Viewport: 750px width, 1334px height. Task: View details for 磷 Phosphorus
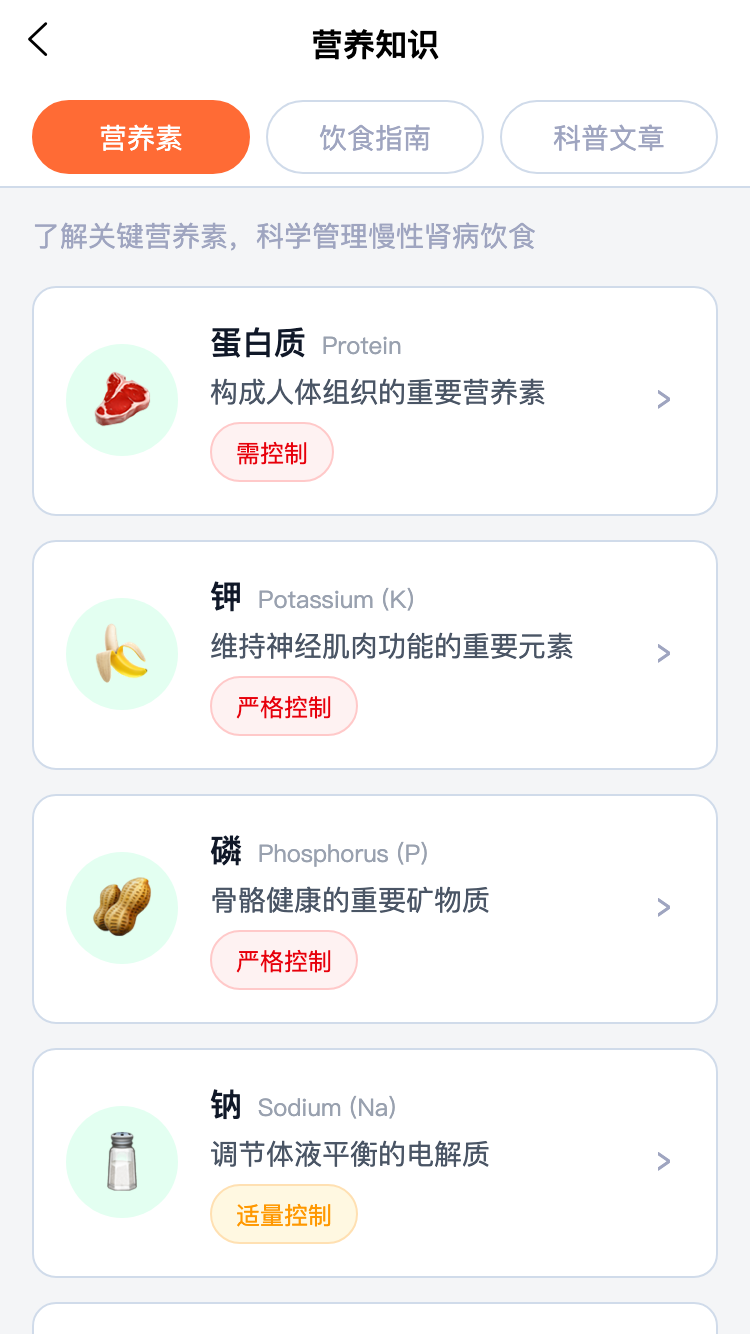[x=375, y=909]
